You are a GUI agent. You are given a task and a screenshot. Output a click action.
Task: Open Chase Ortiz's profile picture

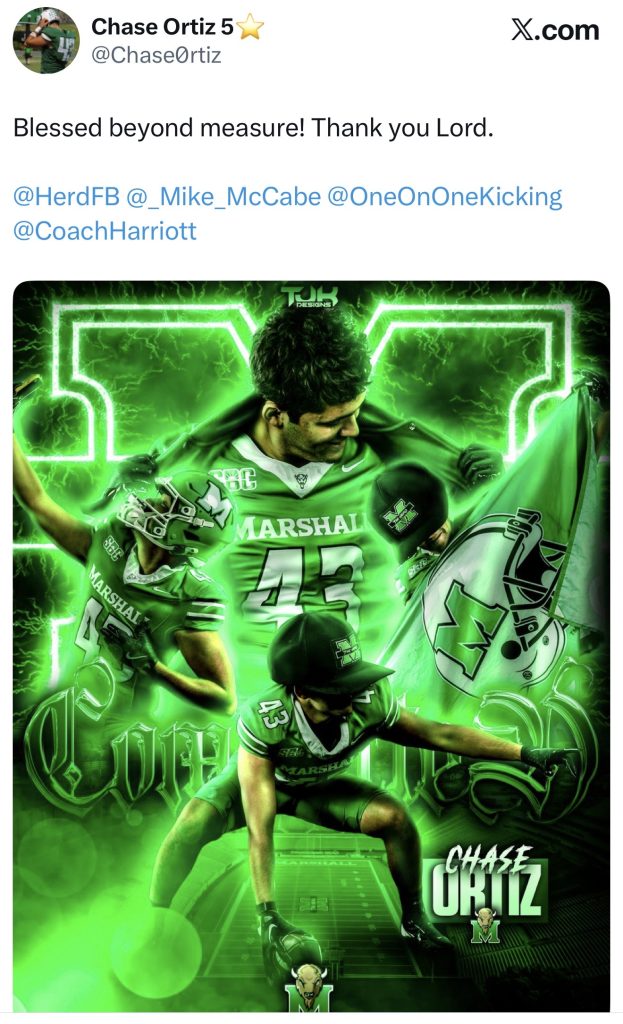tap(45, 41)
